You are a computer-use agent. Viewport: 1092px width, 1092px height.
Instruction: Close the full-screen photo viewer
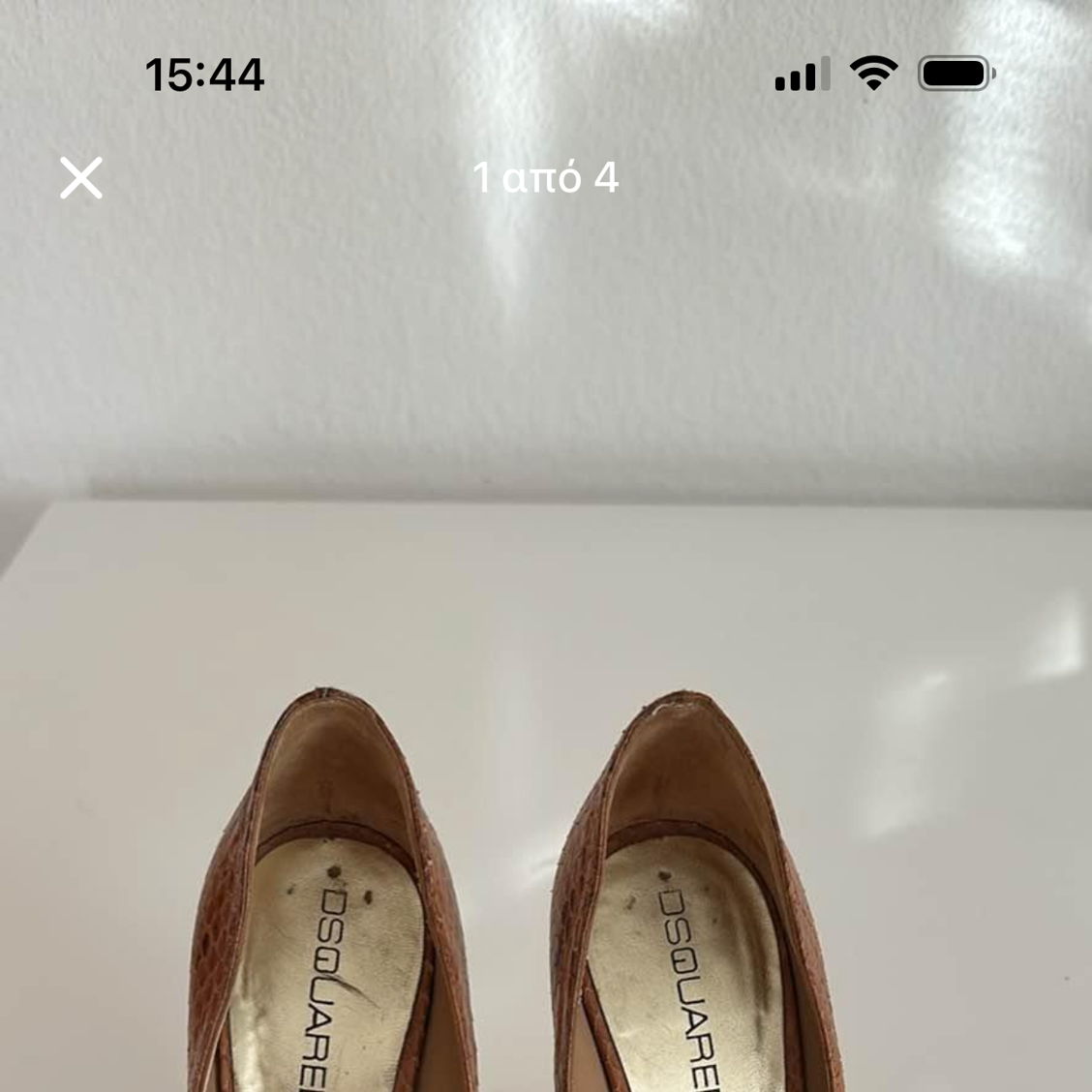click(x=81, y=178)
